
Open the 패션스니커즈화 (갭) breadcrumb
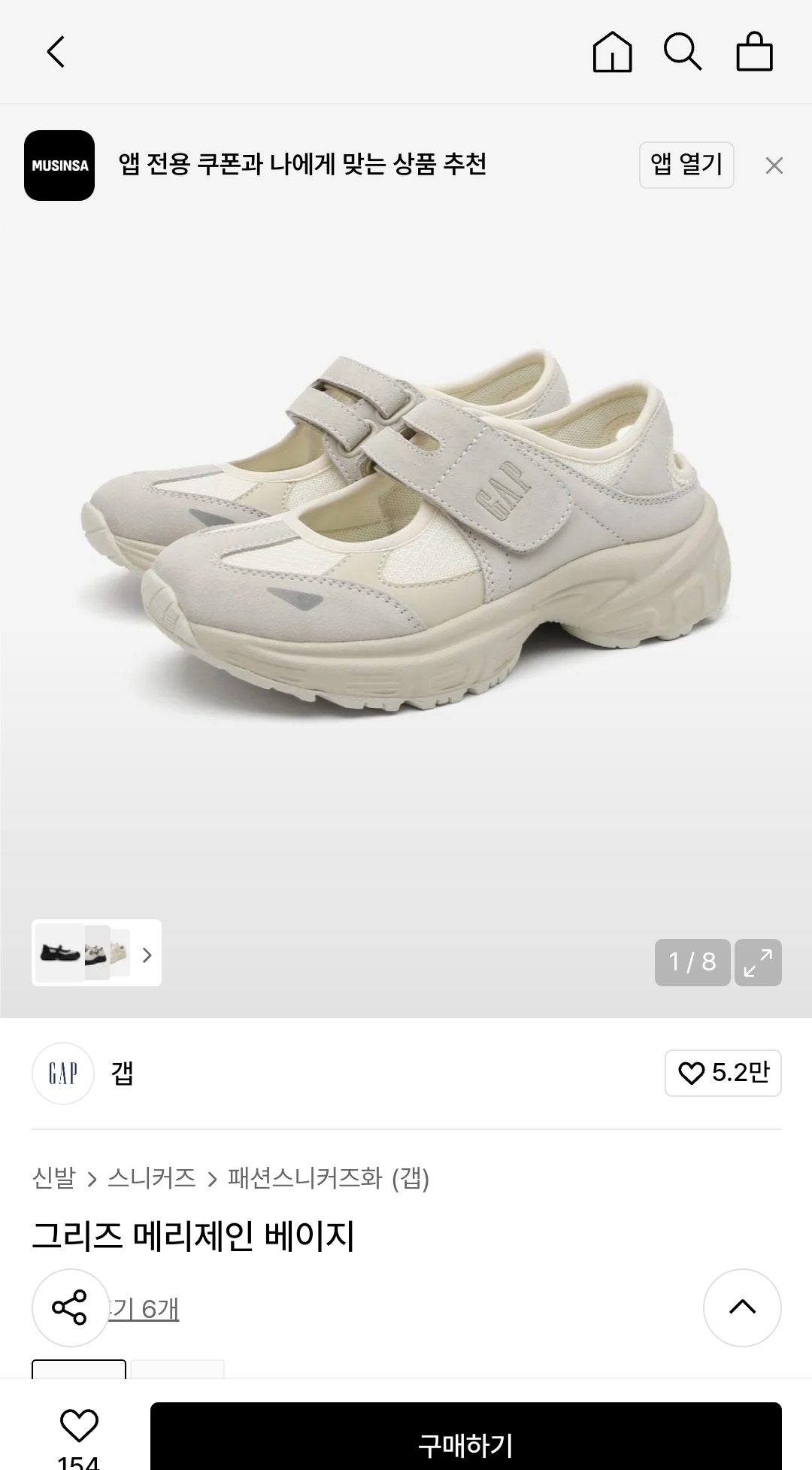click(329, 1178)
